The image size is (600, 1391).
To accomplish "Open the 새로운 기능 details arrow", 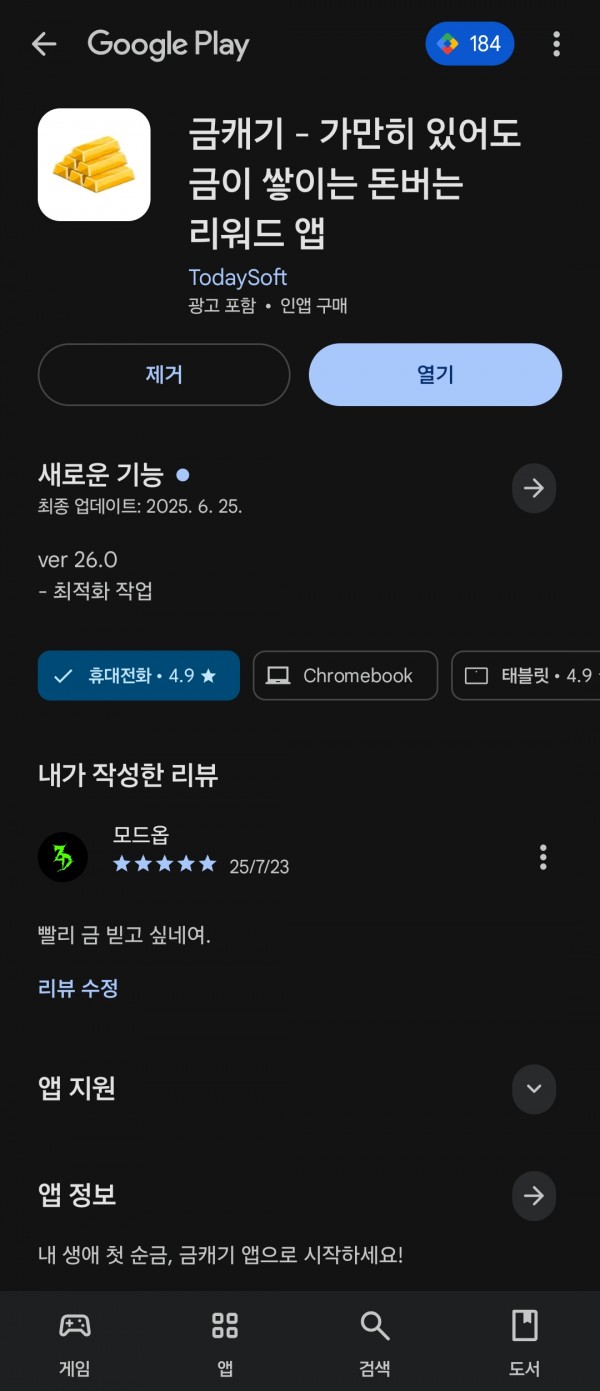I will pos(534,488).
